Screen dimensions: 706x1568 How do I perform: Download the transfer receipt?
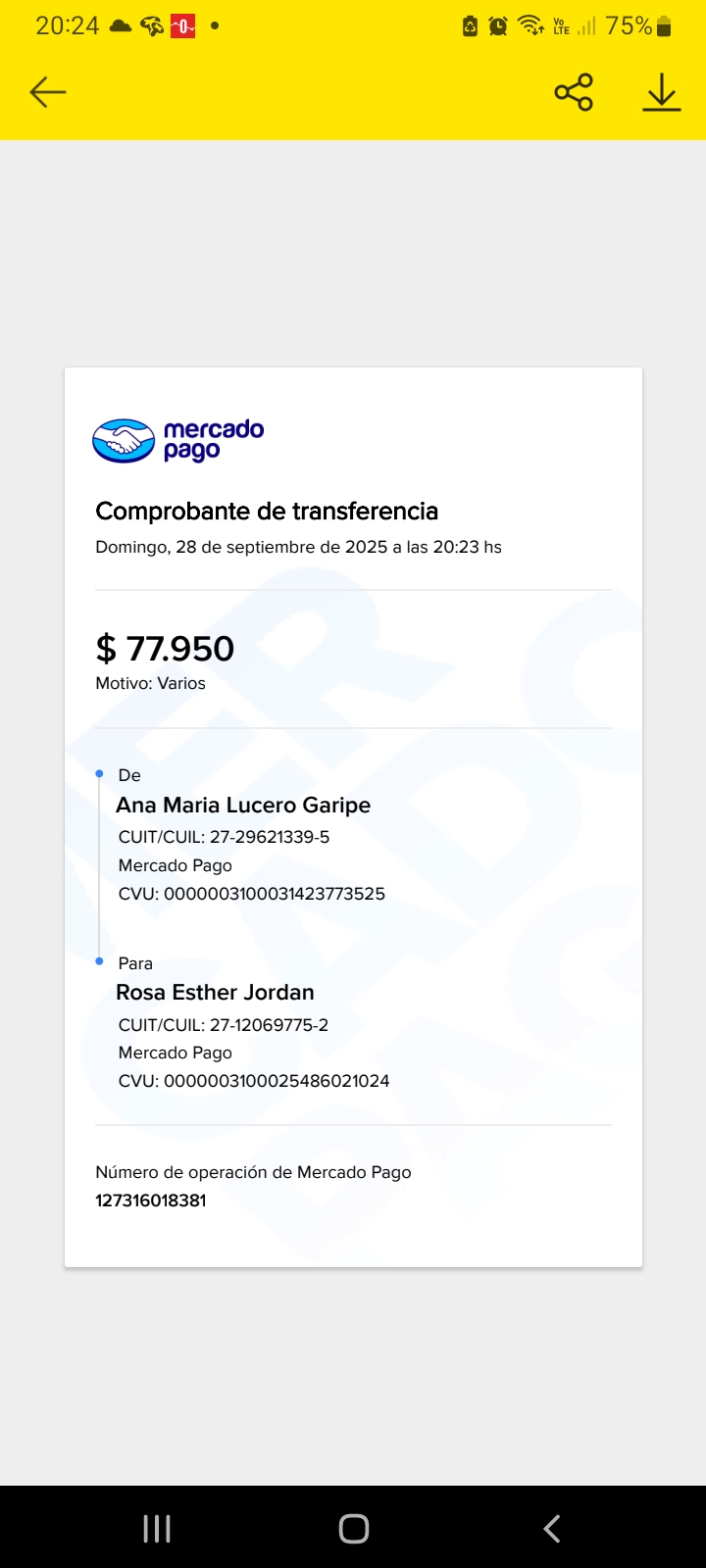point(662,92)
